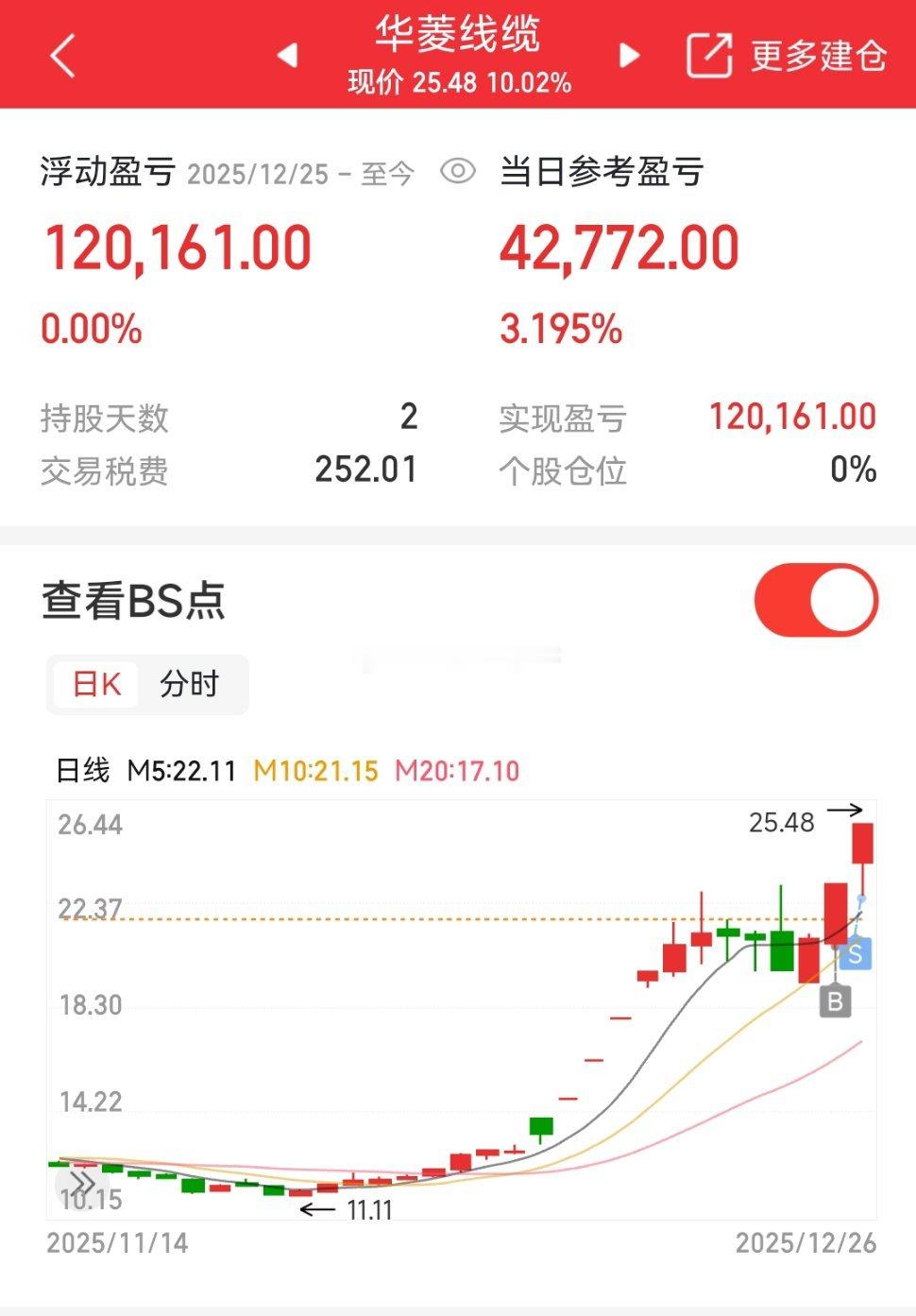916x1316 pixels.
Task: Select the M5:22.11 moving average label
Action: pyautogui.click(x=179, y=771)
